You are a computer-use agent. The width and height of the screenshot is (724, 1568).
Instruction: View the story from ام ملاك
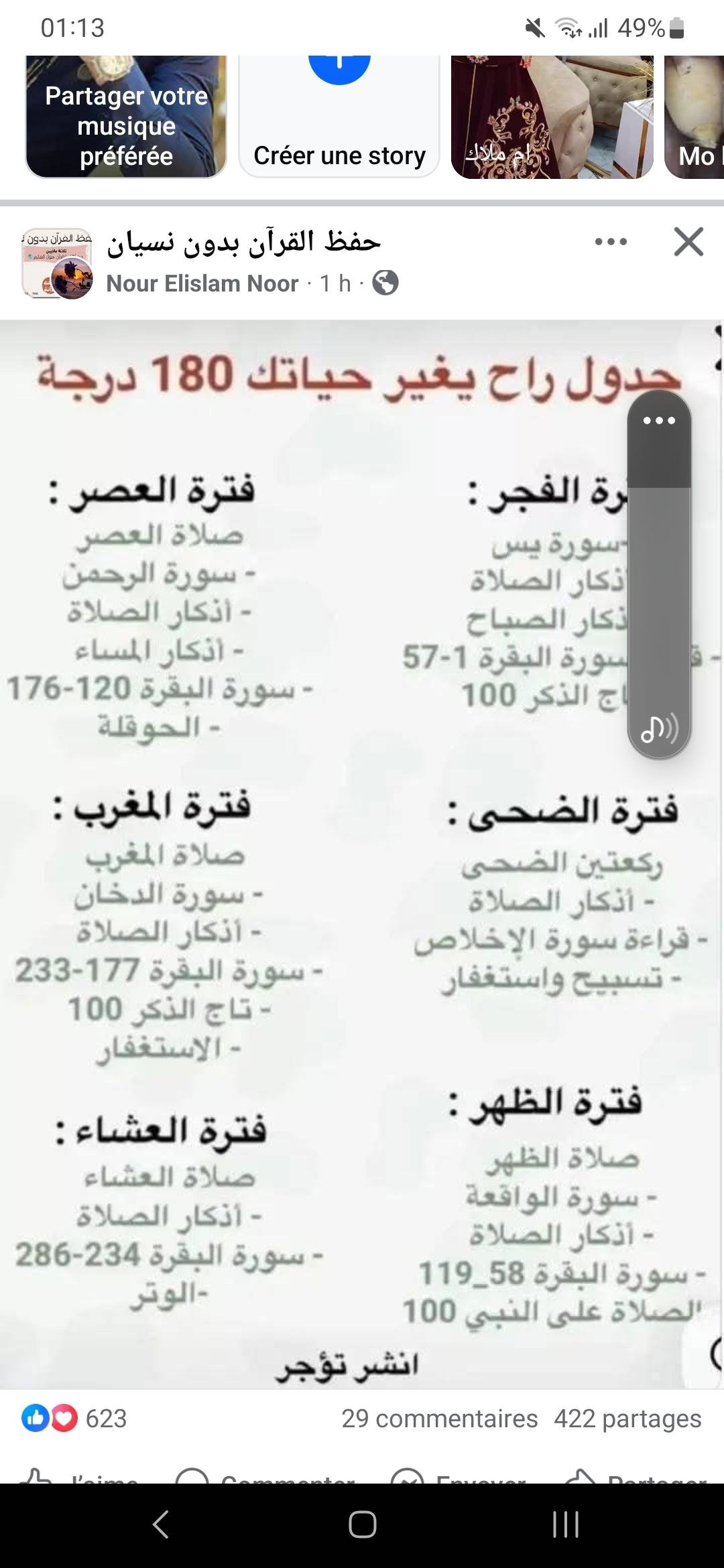click(x=552, y=118)
